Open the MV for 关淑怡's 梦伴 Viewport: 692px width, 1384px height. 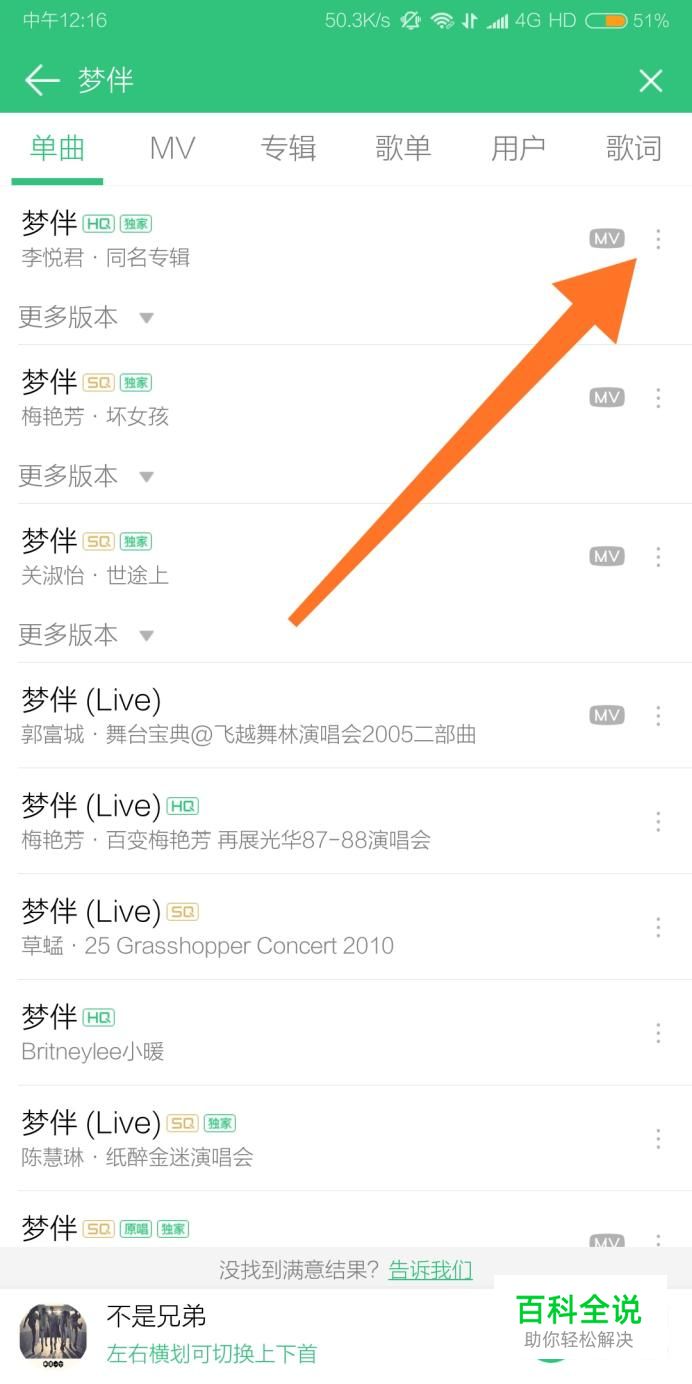(x=607, y=557)
